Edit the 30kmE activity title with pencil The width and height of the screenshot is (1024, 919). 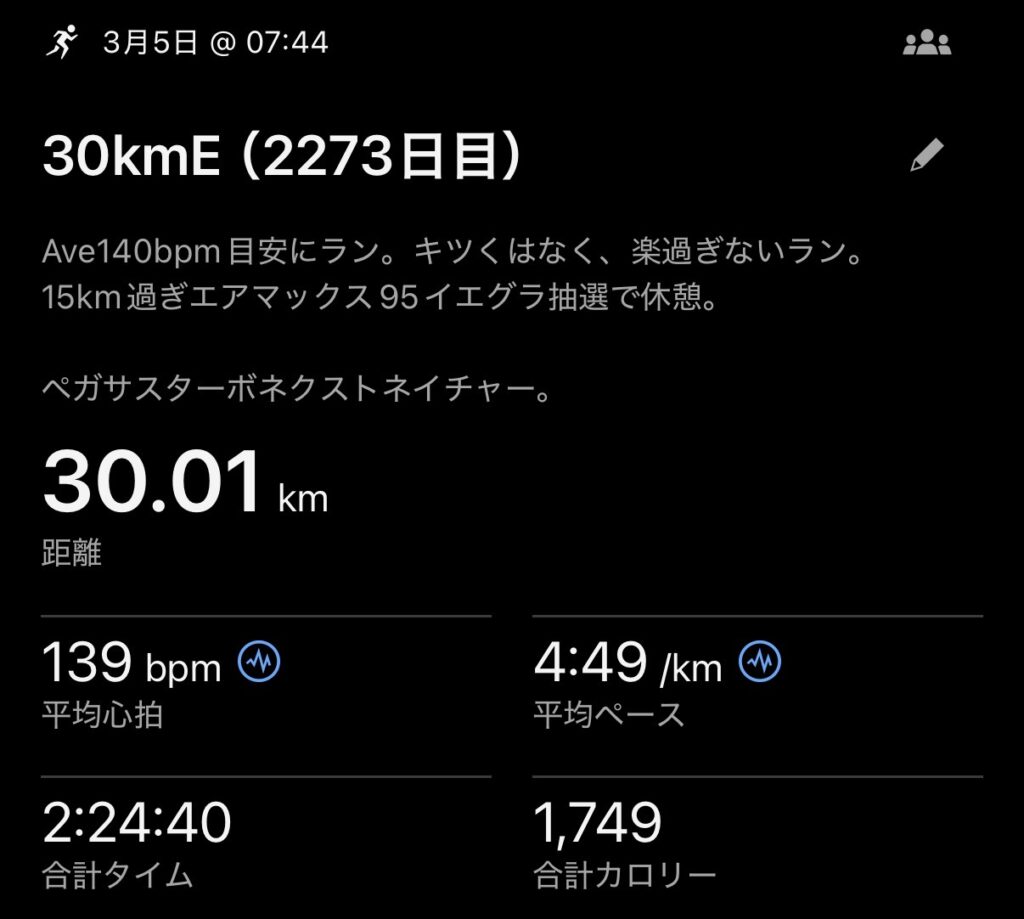click(x=927, y=156)
